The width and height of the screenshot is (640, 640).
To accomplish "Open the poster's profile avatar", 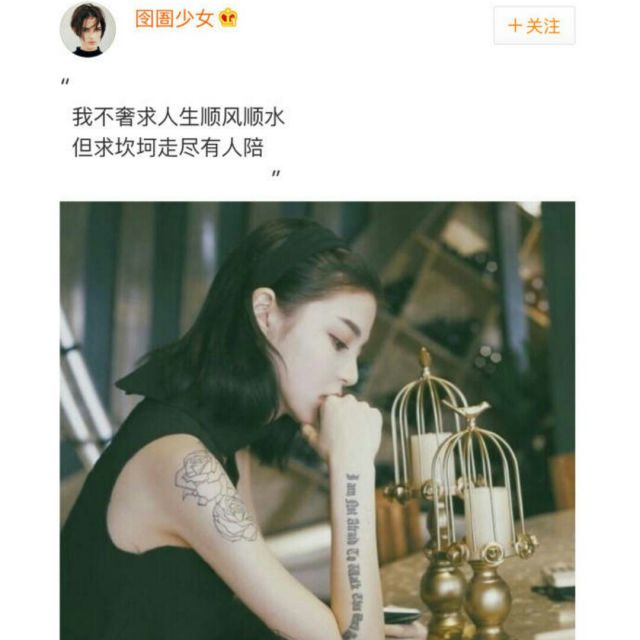I will (x=87, y=29).
